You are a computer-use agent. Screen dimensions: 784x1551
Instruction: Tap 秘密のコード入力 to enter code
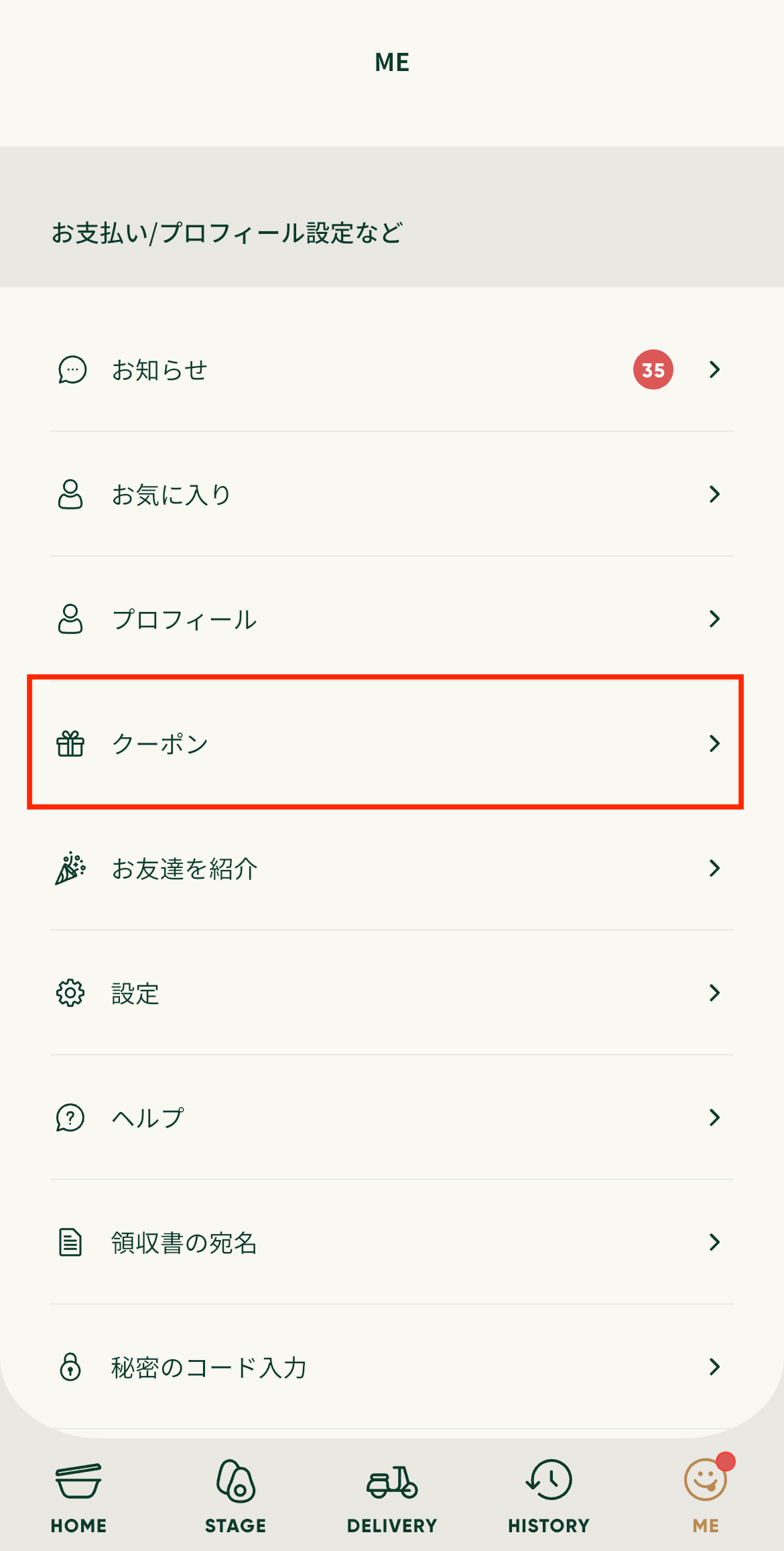point(391,1367)
